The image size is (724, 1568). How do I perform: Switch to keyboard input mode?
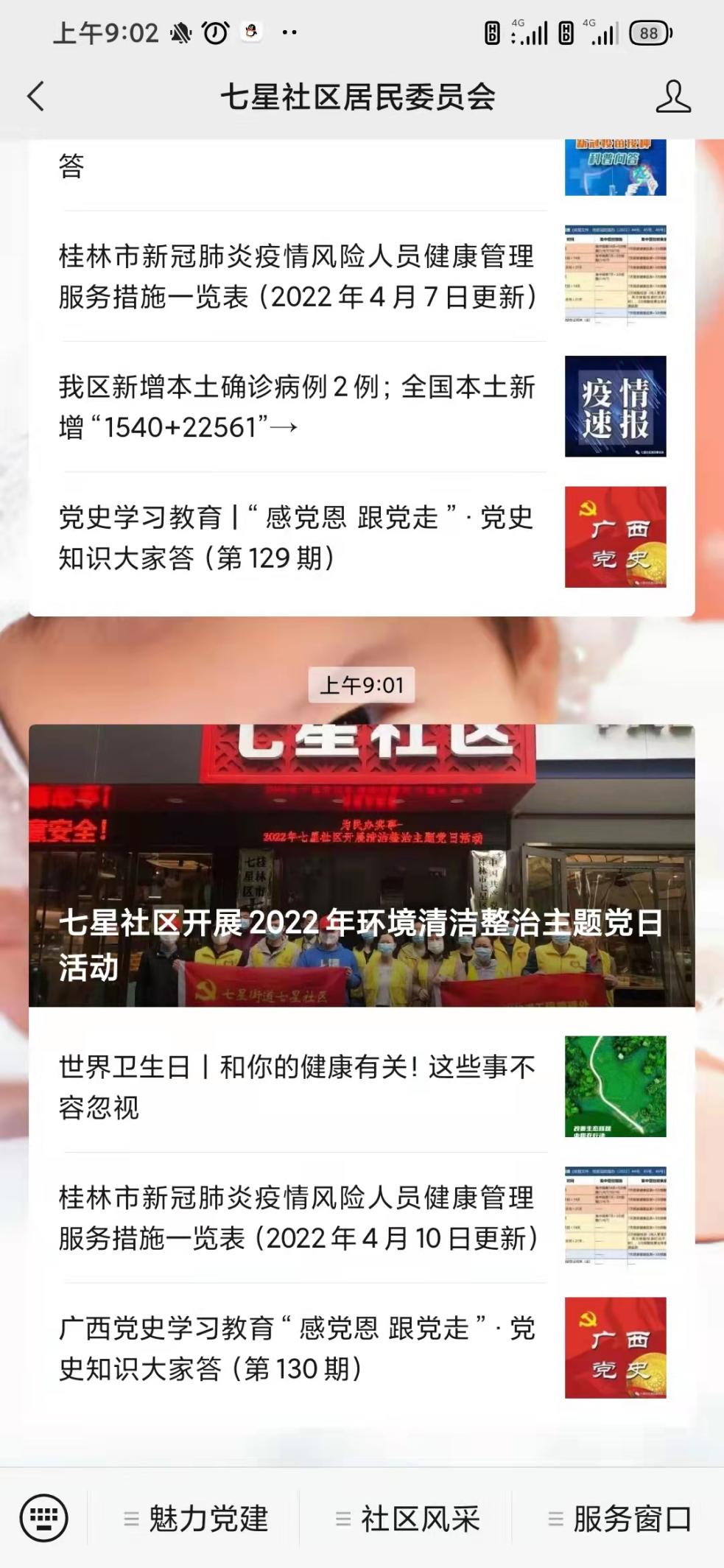[x=44, y=1518]
